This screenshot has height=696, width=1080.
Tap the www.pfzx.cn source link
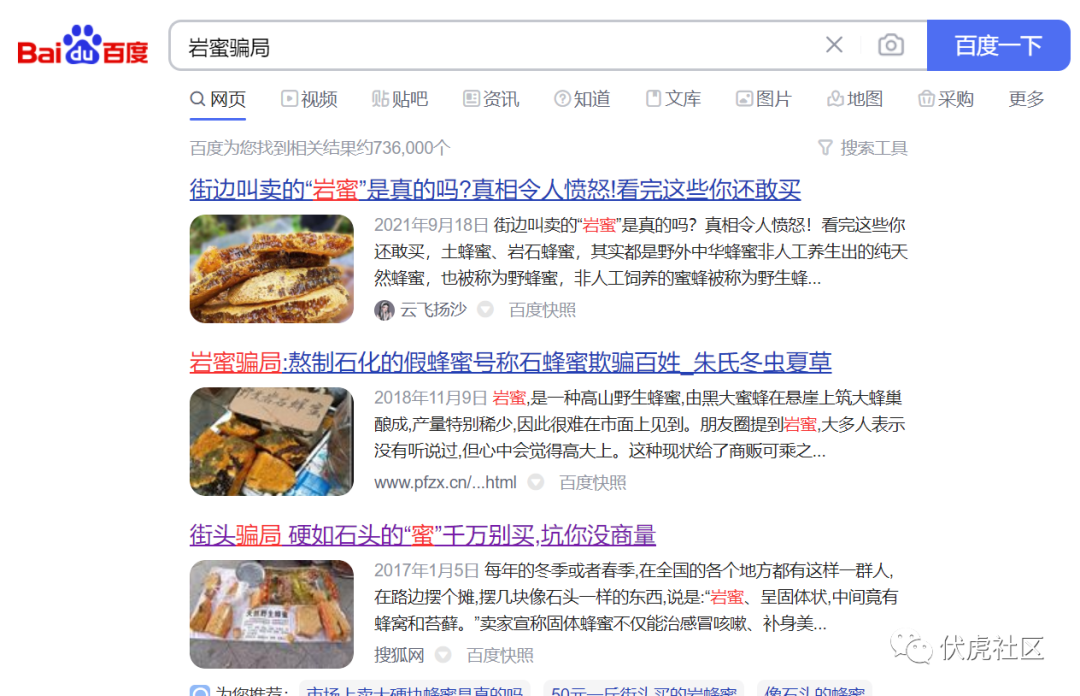click(x=445, y=482)
